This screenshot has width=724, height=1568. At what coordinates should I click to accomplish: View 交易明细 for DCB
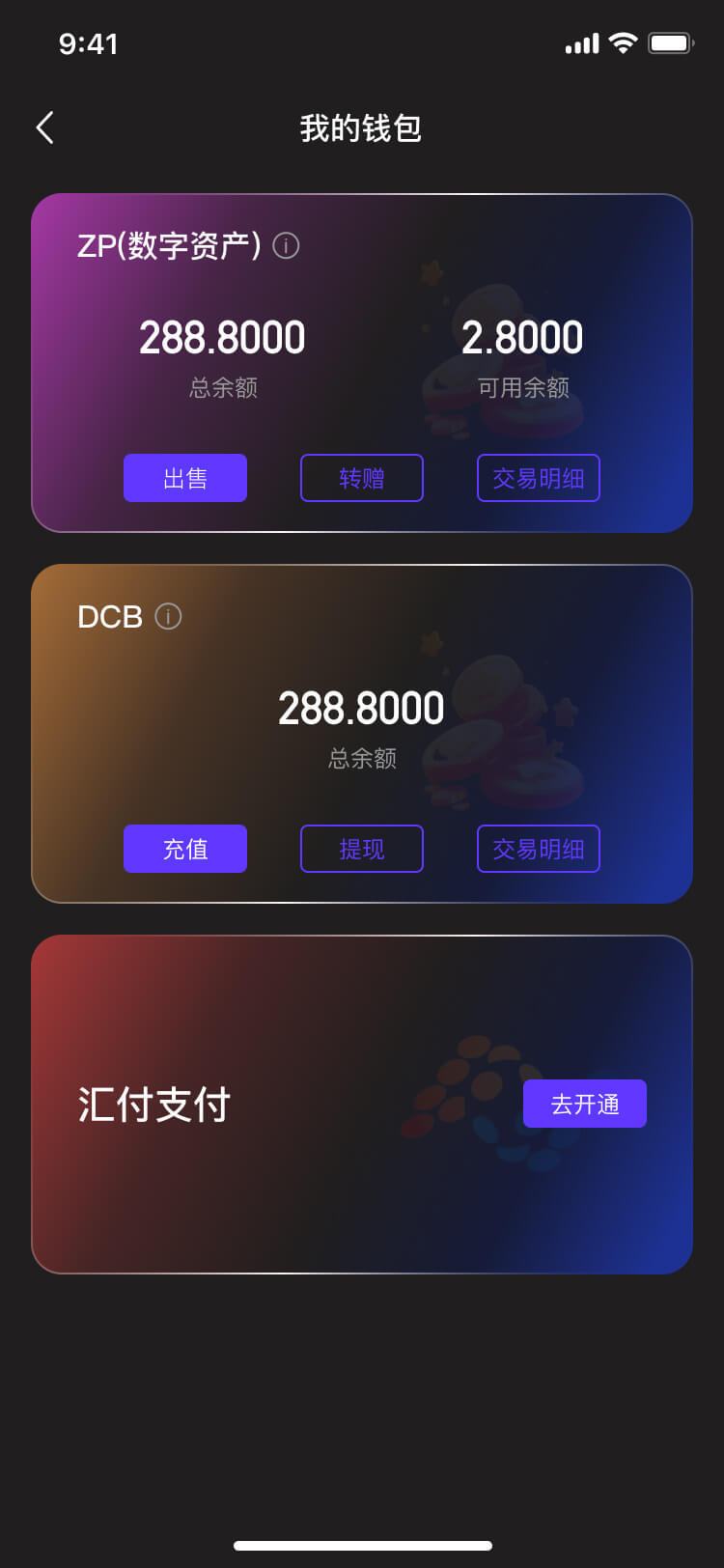(539, 849)
